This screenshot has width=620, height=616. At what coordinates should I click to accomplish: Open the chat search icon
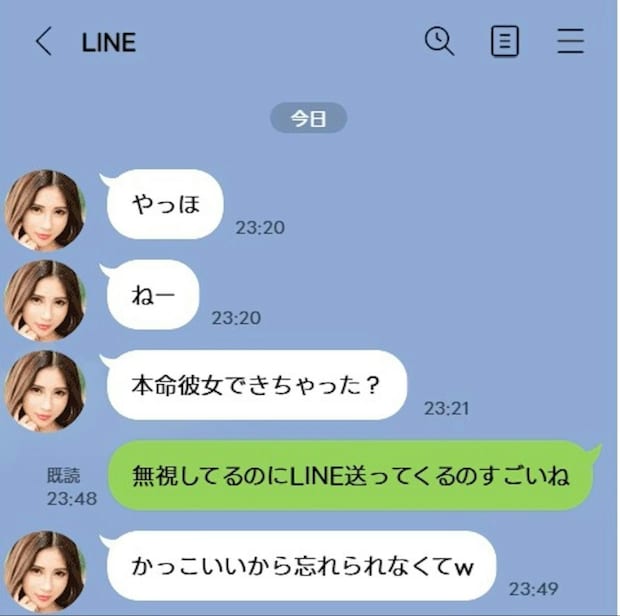439,41
